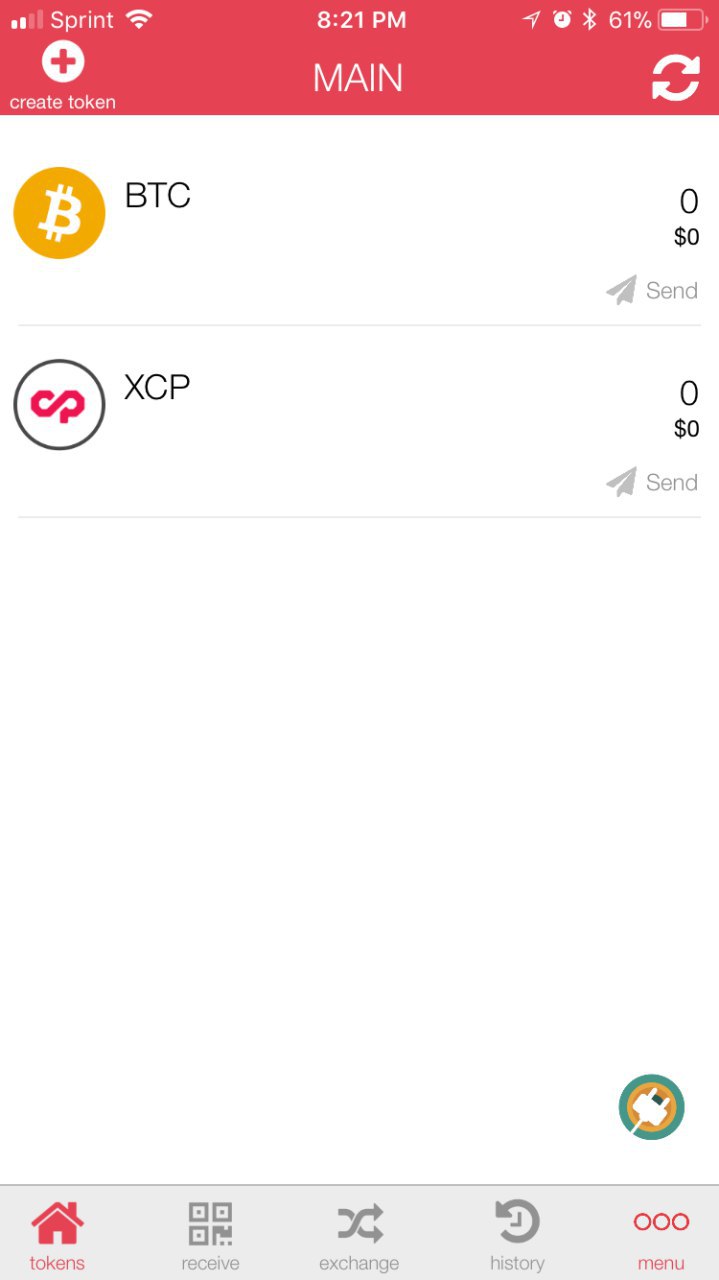Switch to the tokens tab
This screenshot has width=719, height=1280.
[x=57, y=1235]
